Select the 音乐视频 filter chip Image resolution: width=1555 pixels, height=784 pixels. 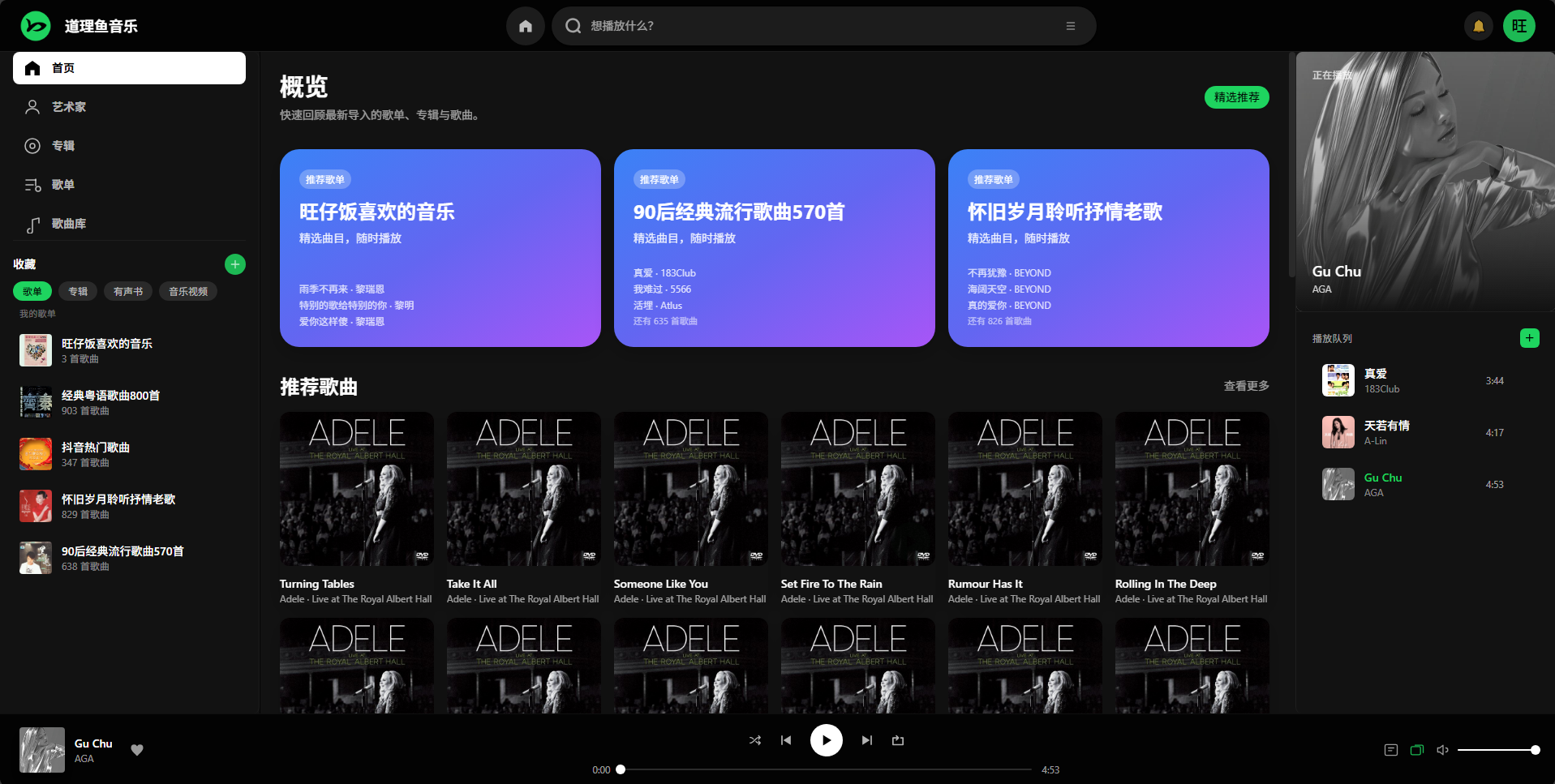[188, 291]
